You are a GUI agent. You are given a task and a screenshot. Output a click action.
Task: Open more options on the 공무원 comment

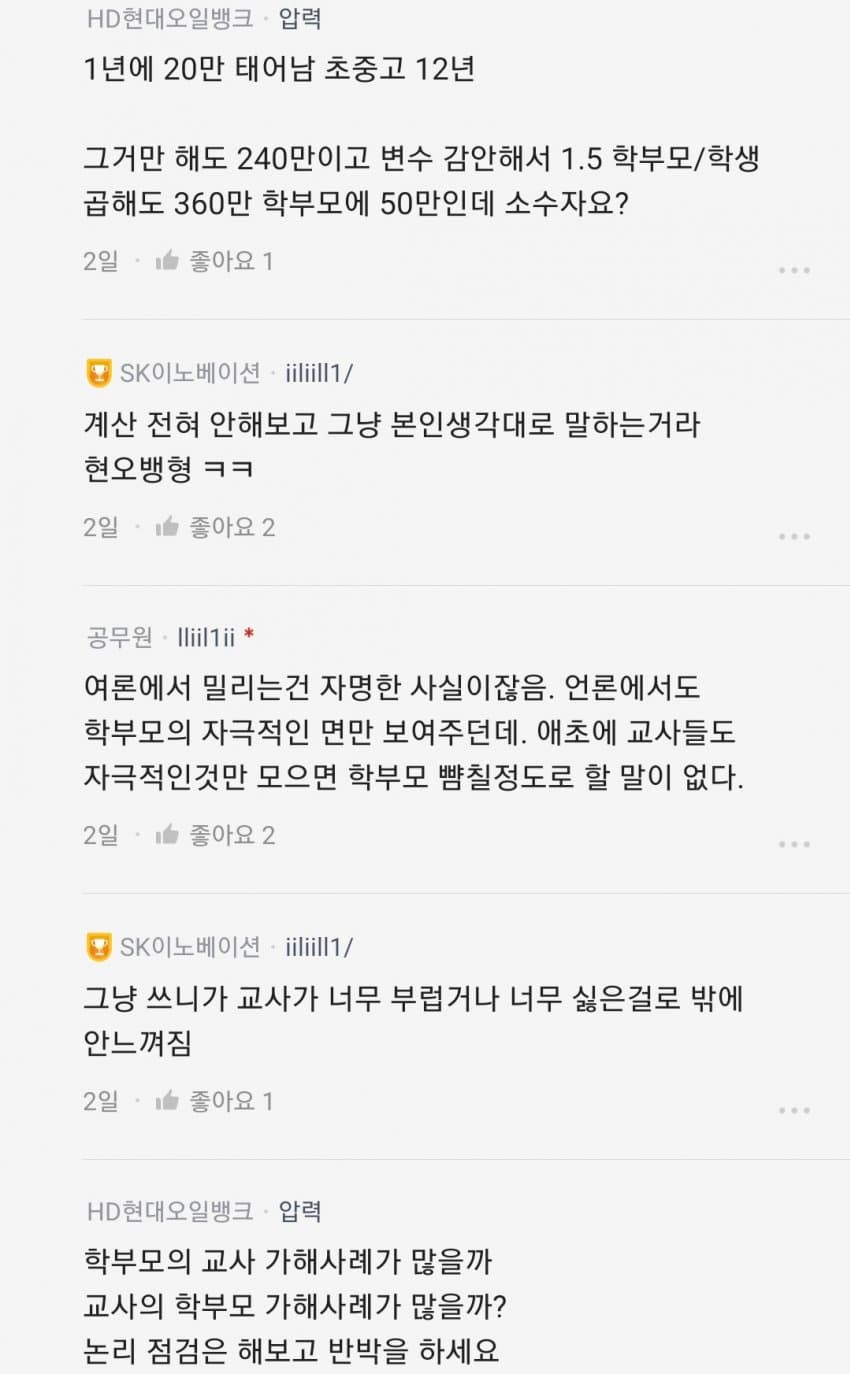click(793, 844)
